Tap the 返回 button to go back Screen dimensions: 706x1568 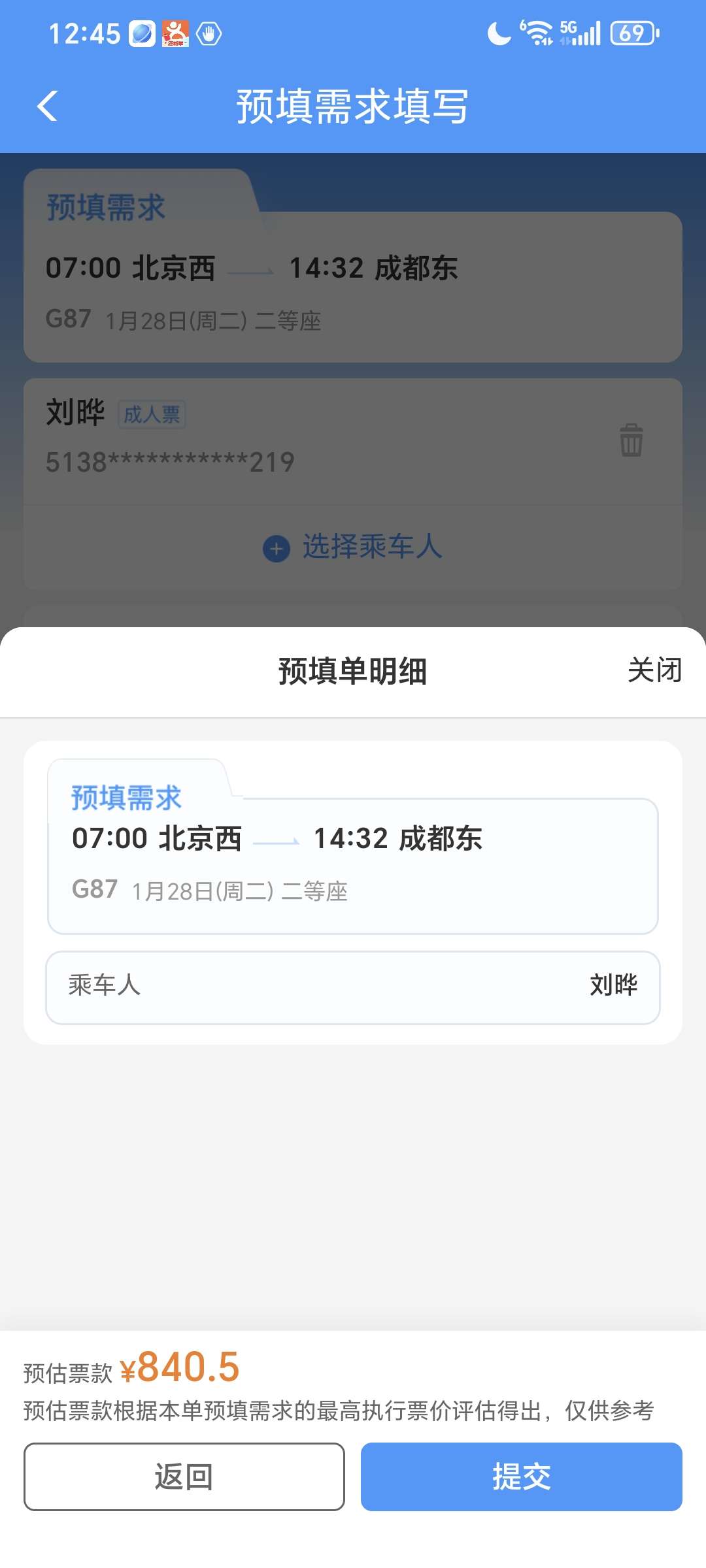184,1477
